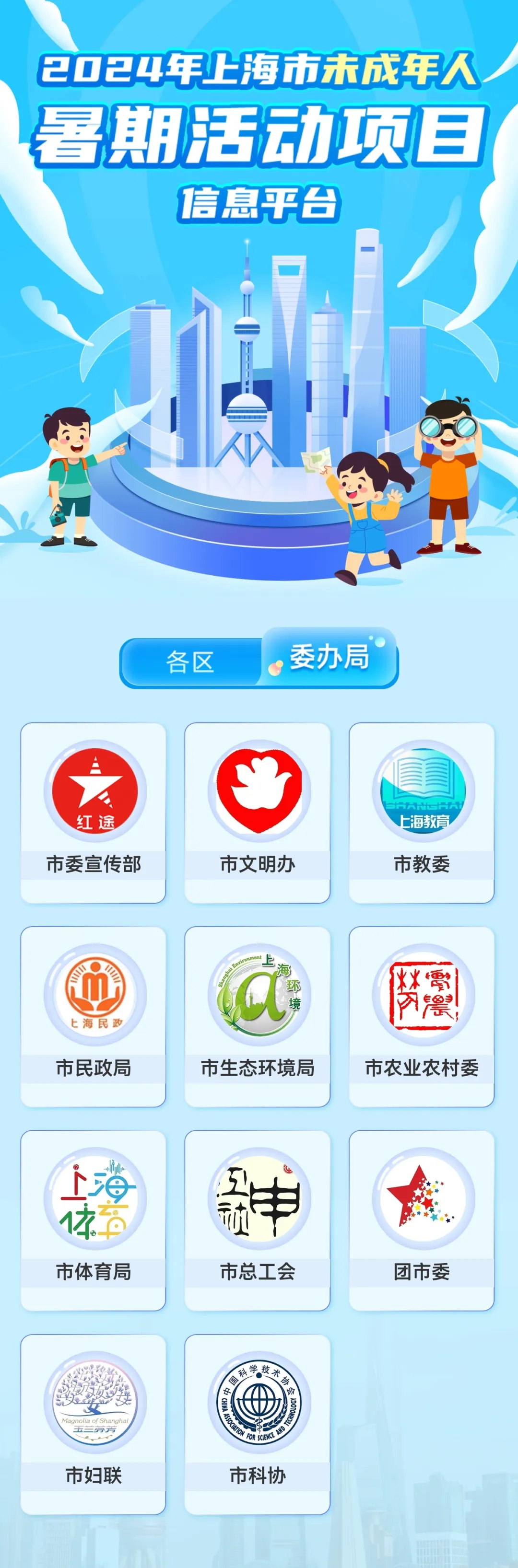
Task: View 市妇联 activities
Action: tap(94, 1424)
